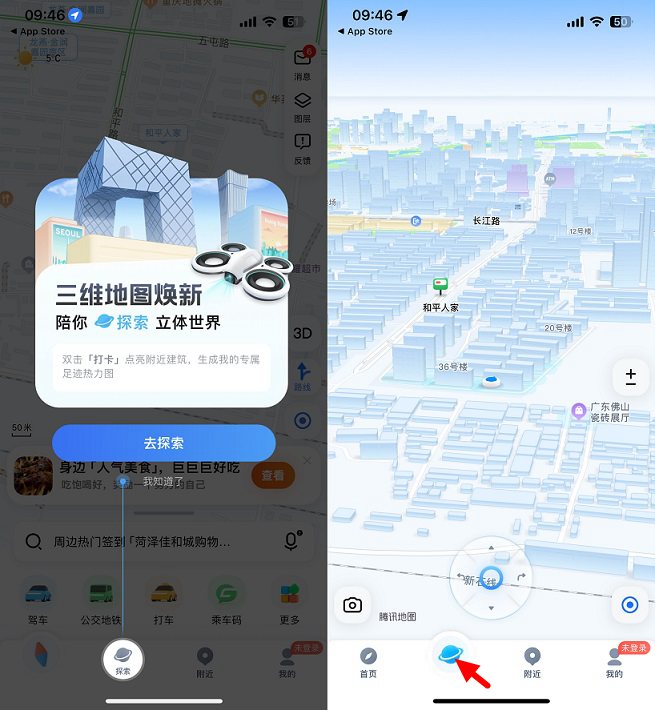The width and height of the screenshot is (655, 710).
Task: Open the camera icon on the 3D map
Action: tap(352, 605)
